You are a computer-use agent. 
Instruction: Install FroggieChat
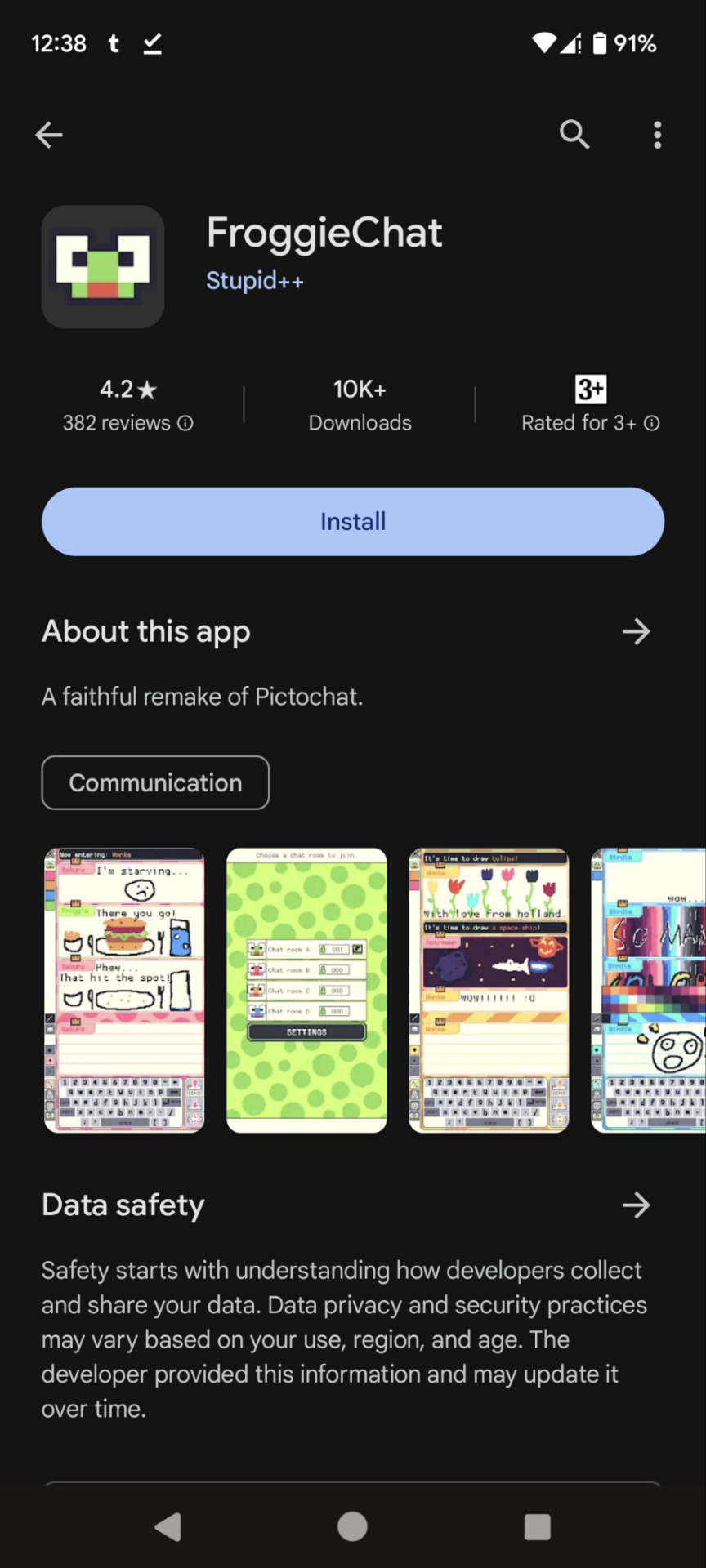(353, 522)
